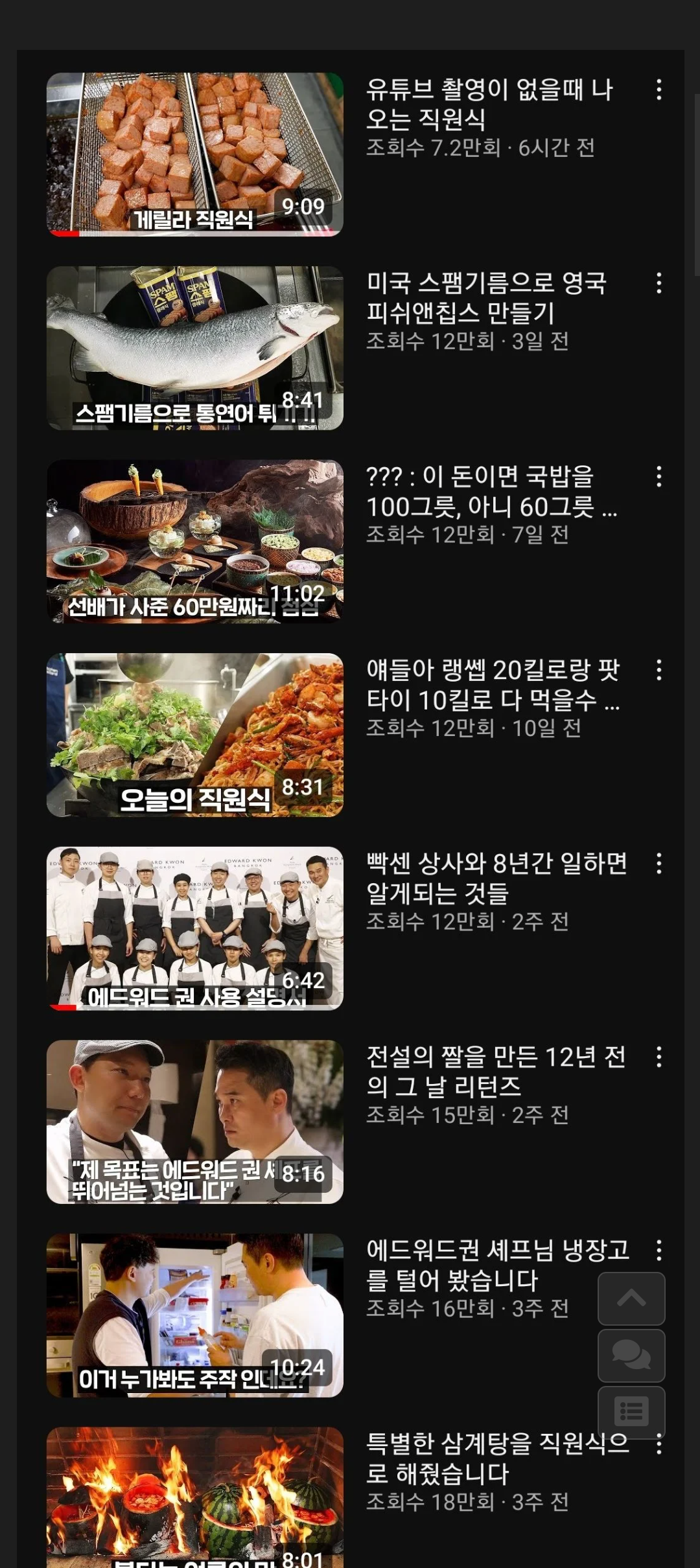This screenshot has width=700, height=1568.
Task: Play '미국 스팸기름으로 영국 피쉬앤칩스 만들기' video
Action: (x=194, y=348)
